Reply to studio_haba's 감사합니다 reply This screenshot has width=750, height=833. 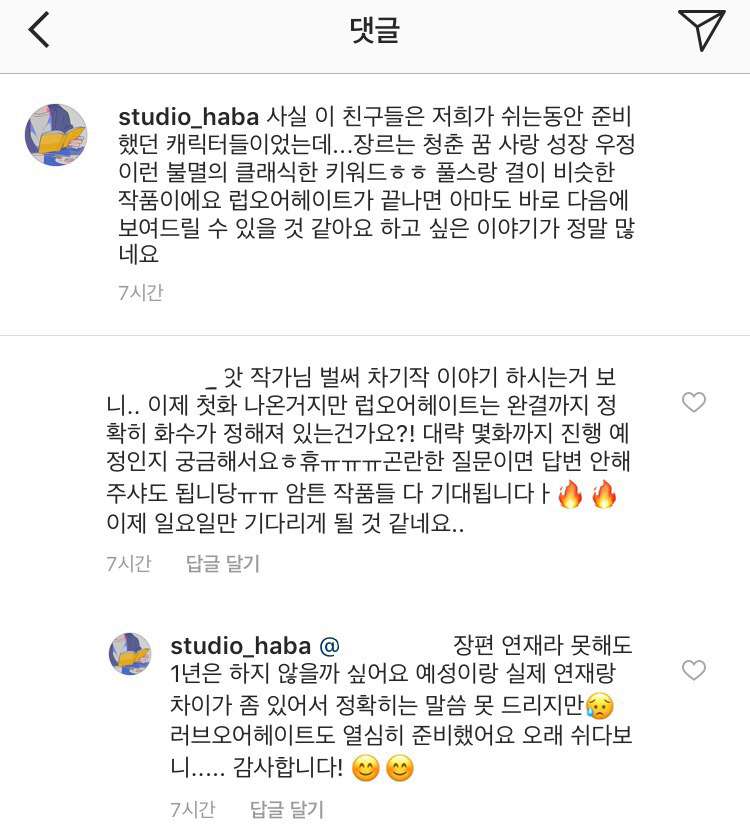[x=286, y=809]
